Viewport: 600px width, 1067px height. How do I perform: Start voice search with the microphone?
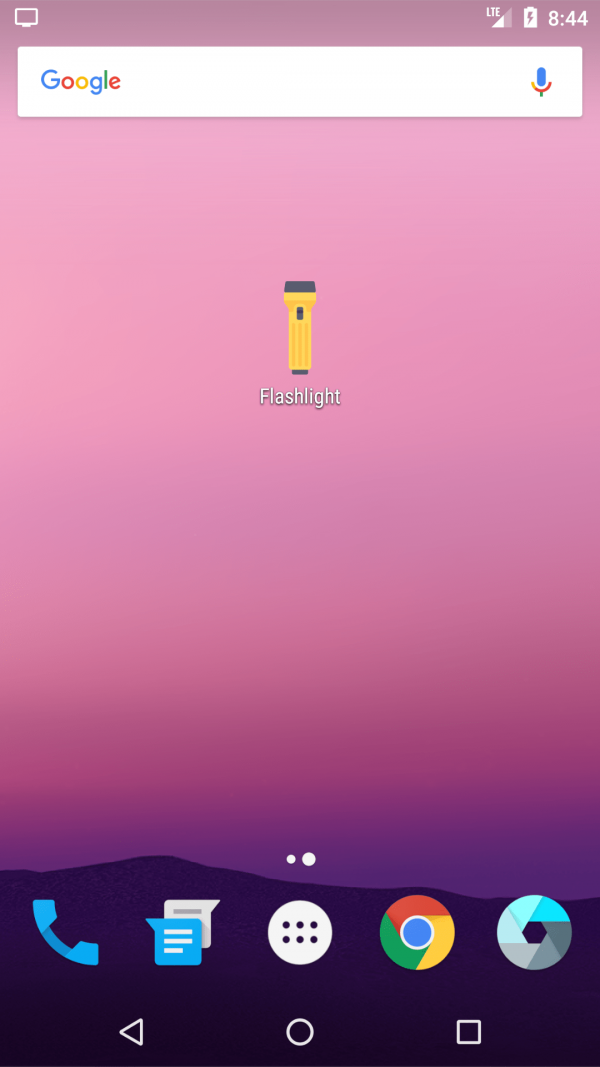pyautogui.click(x=541, y=82)
